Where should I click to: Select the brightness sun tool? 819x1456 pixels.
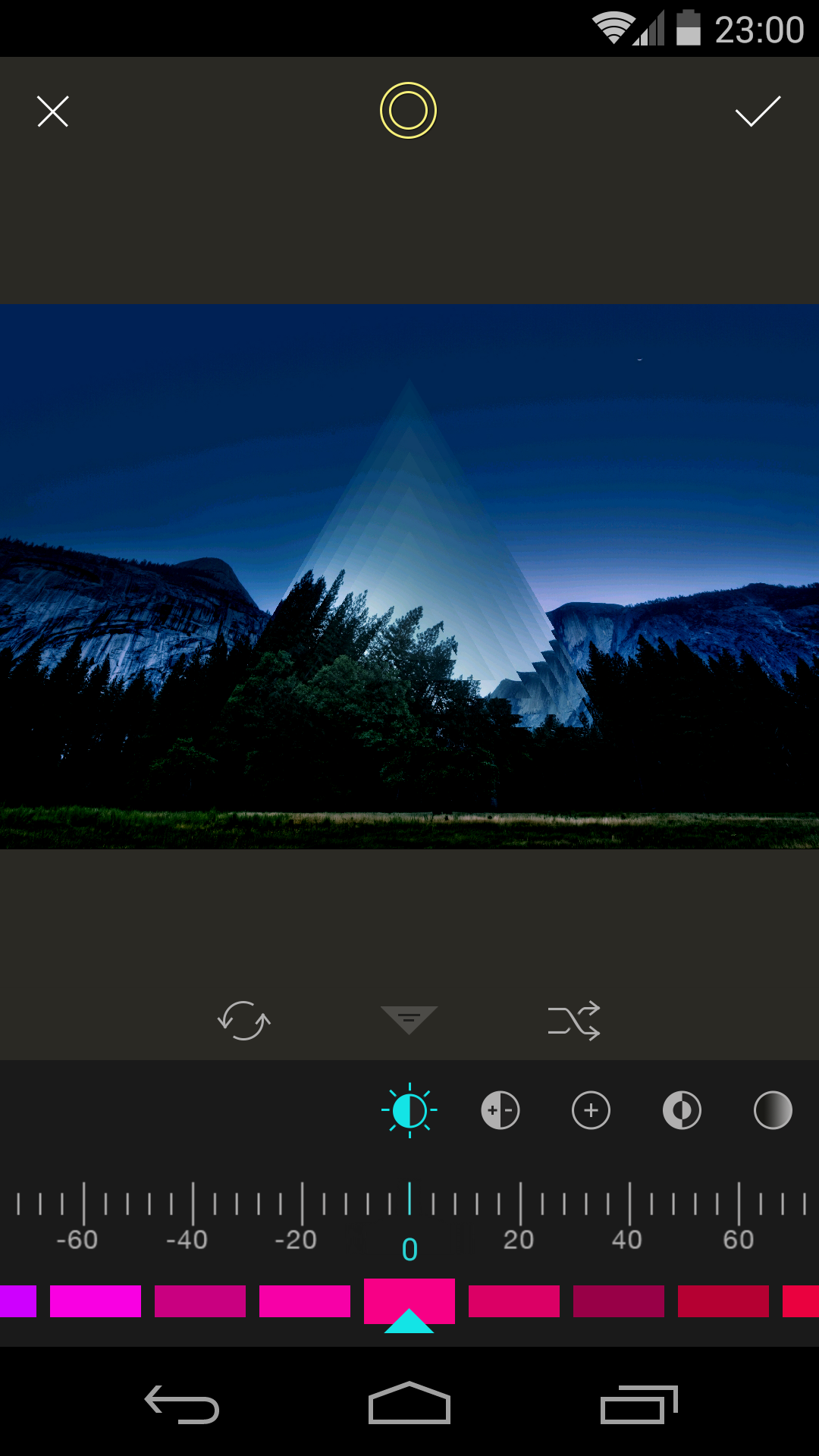click(x=409, y=1111)
